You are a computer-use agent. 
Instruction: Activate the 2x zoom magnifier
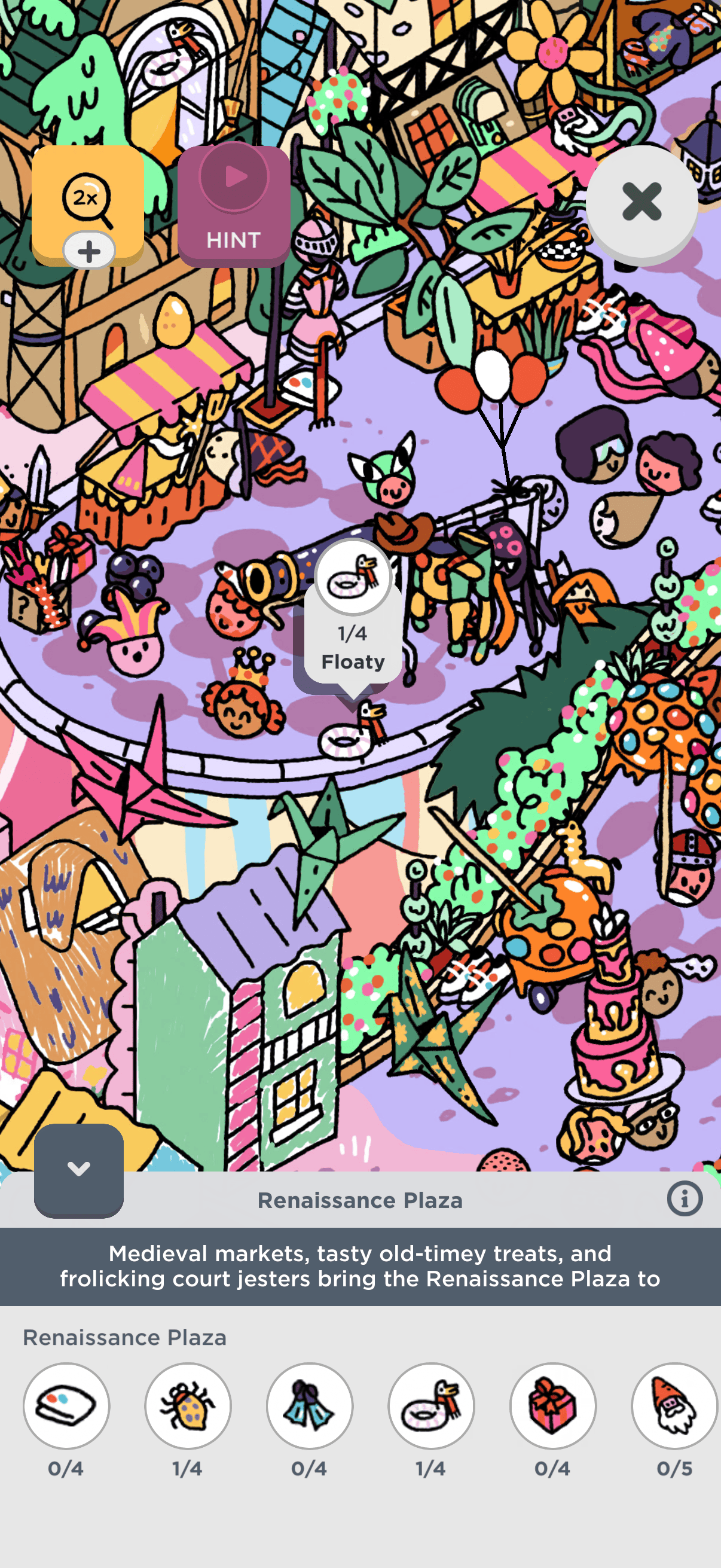coord(88,201)
